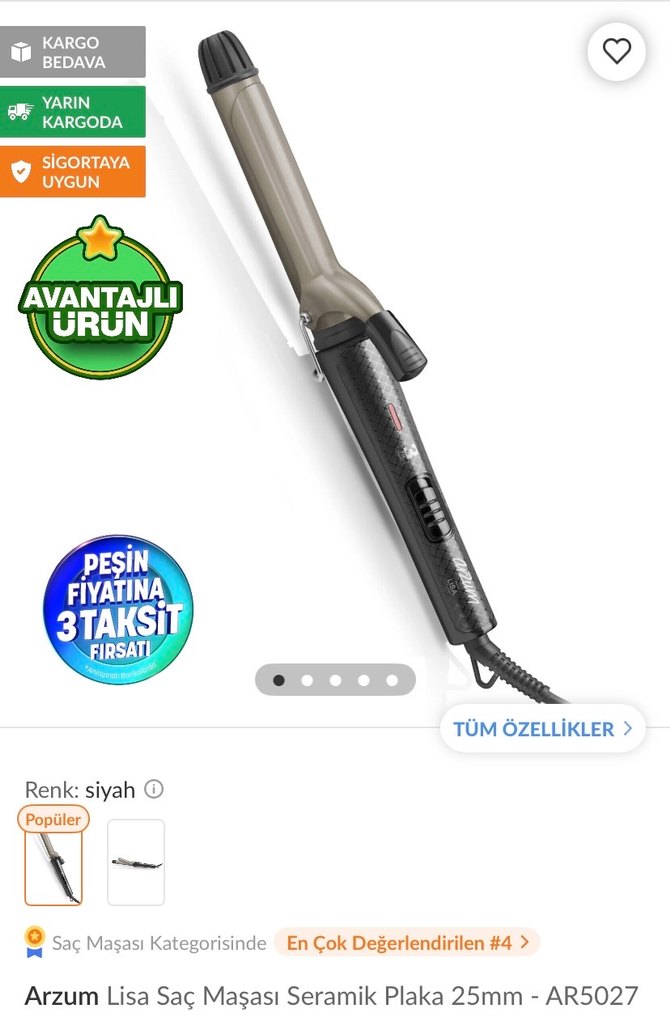
Task: Open TÜM ÖZELLİKLER to view all features
Action: pos(542,729)
